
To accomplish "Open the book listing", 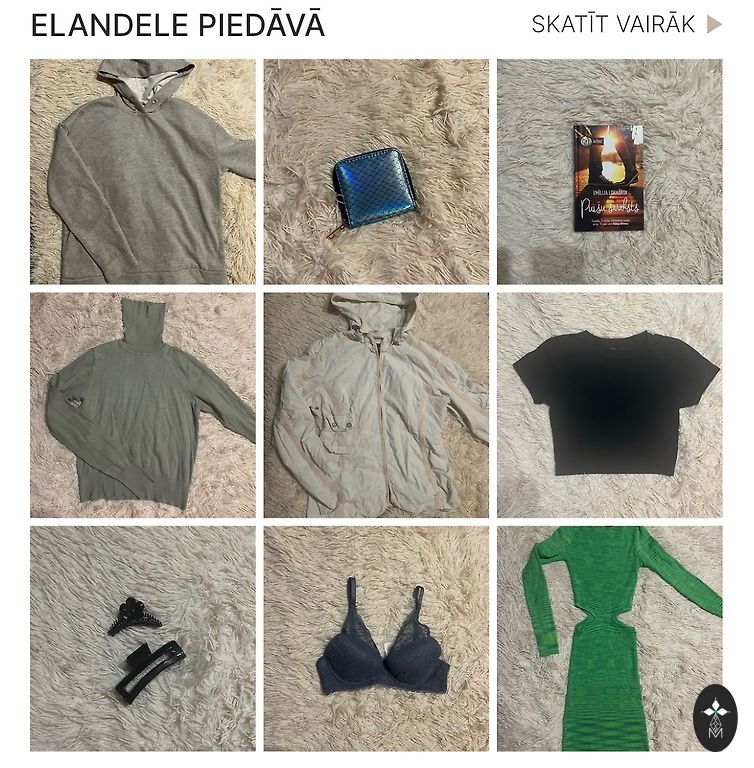I will coord(609,171).
